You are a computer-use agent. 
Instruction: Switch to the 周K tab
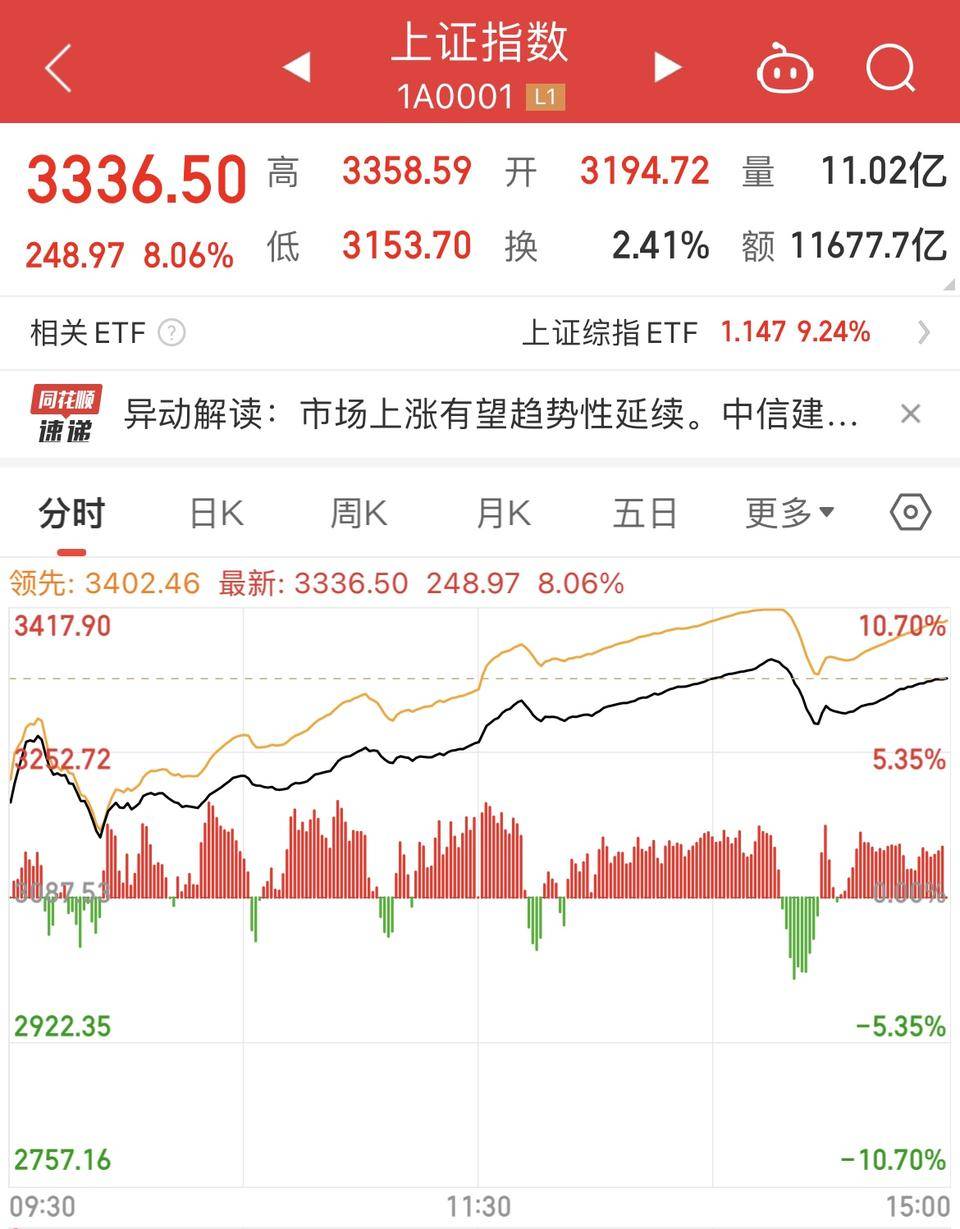(357, 511)
